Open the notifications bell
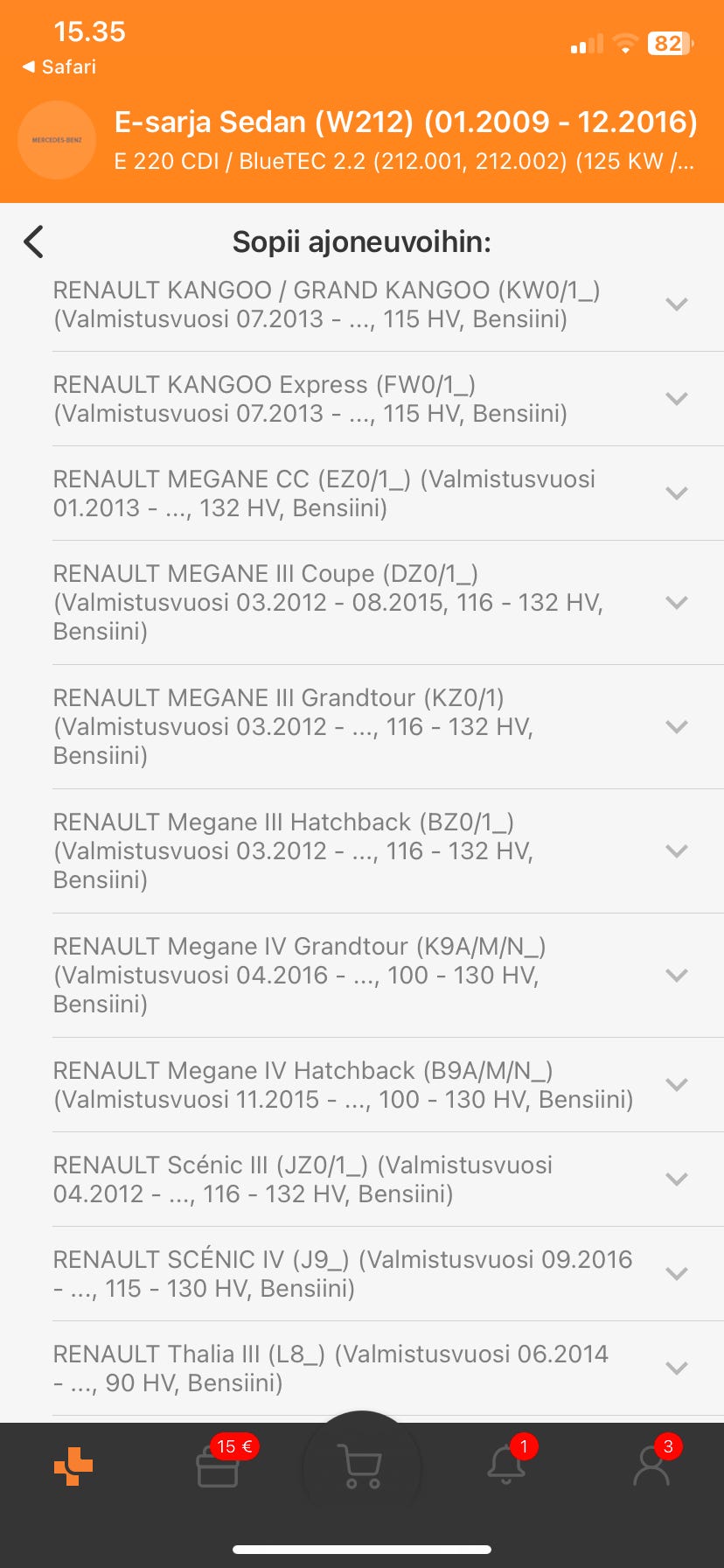This screenshot has width=724, height=1568. (x=507, y=1466)
